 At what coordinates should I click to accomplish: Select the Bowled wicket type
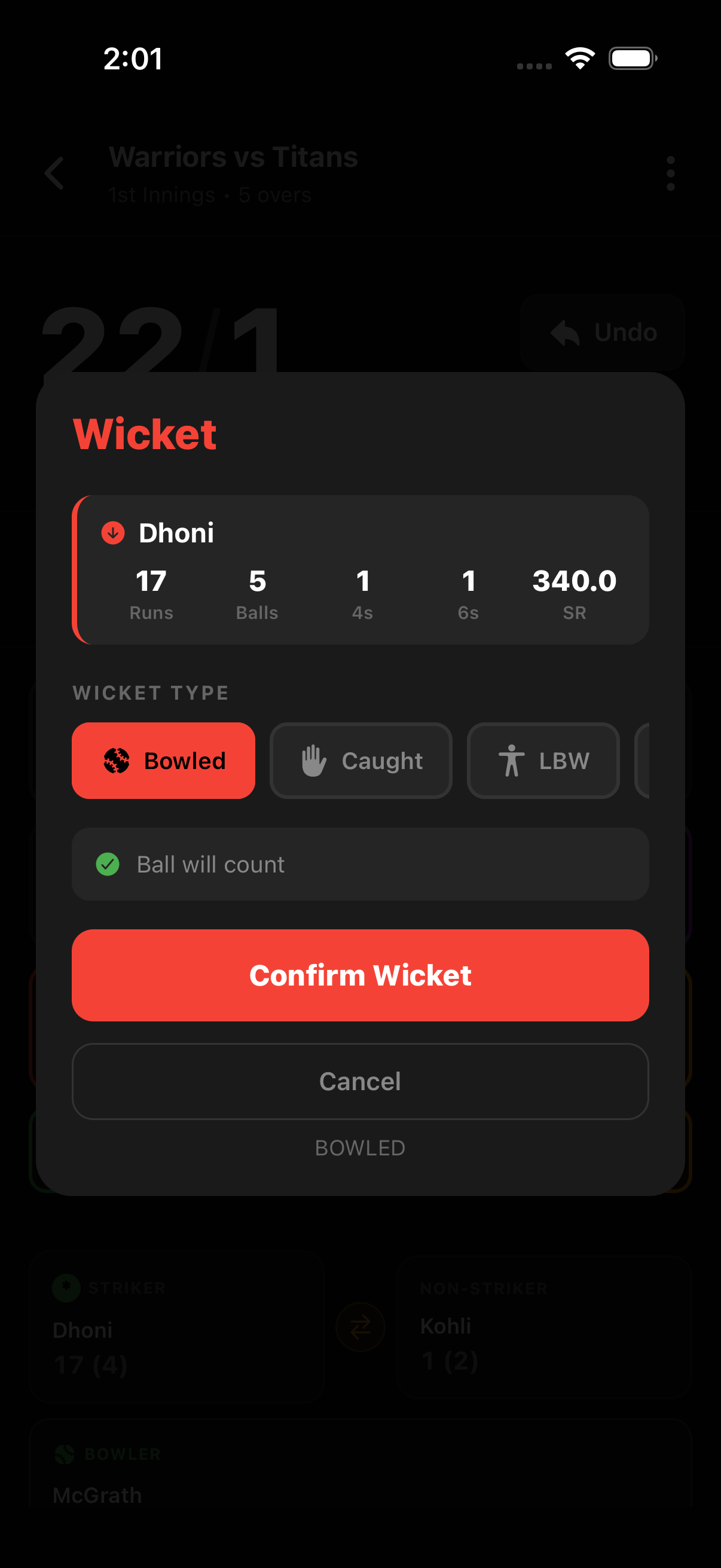(x=163, y=760)
